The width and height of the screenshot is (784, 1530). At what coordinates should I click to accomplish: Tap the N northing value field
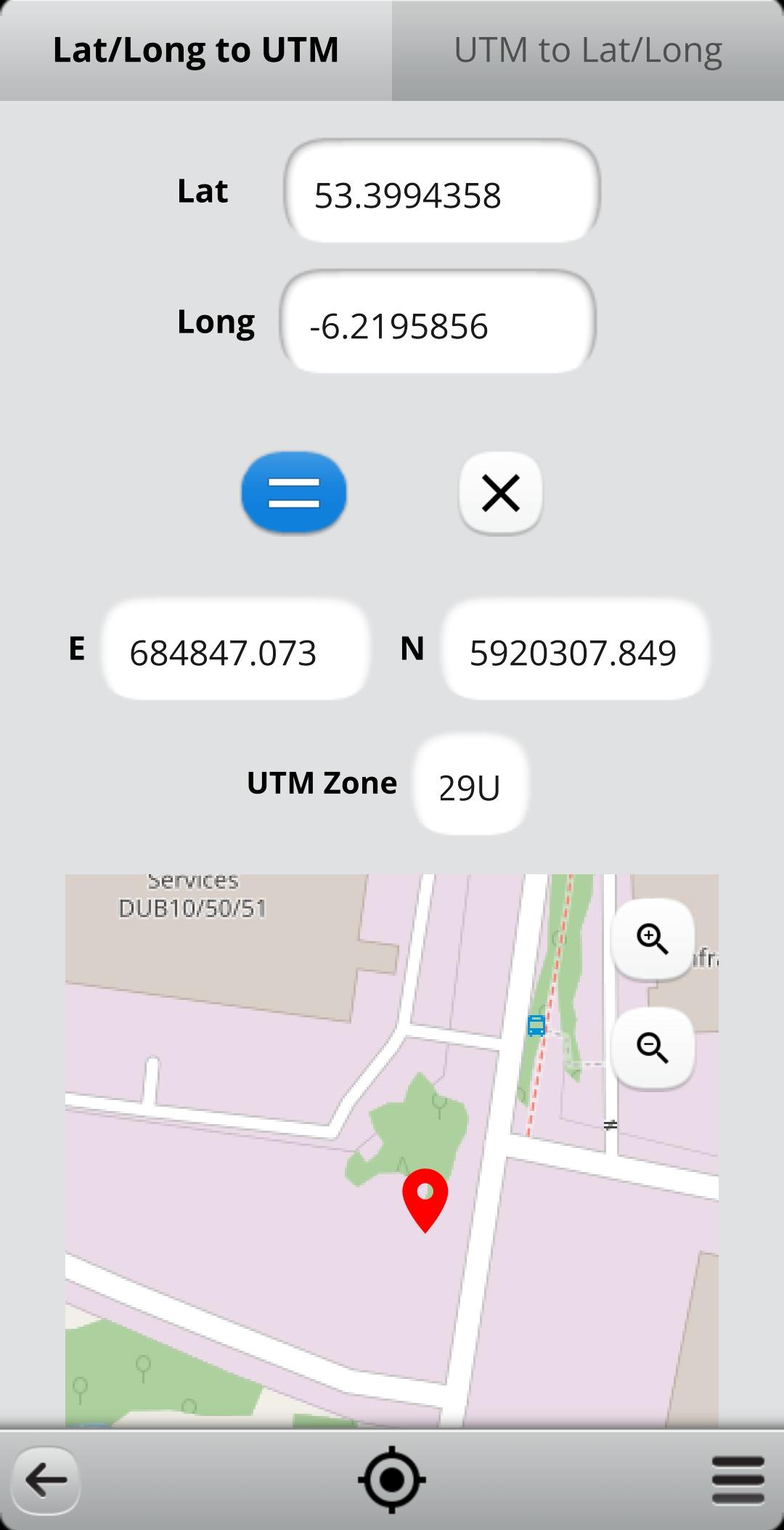point(575,651)
